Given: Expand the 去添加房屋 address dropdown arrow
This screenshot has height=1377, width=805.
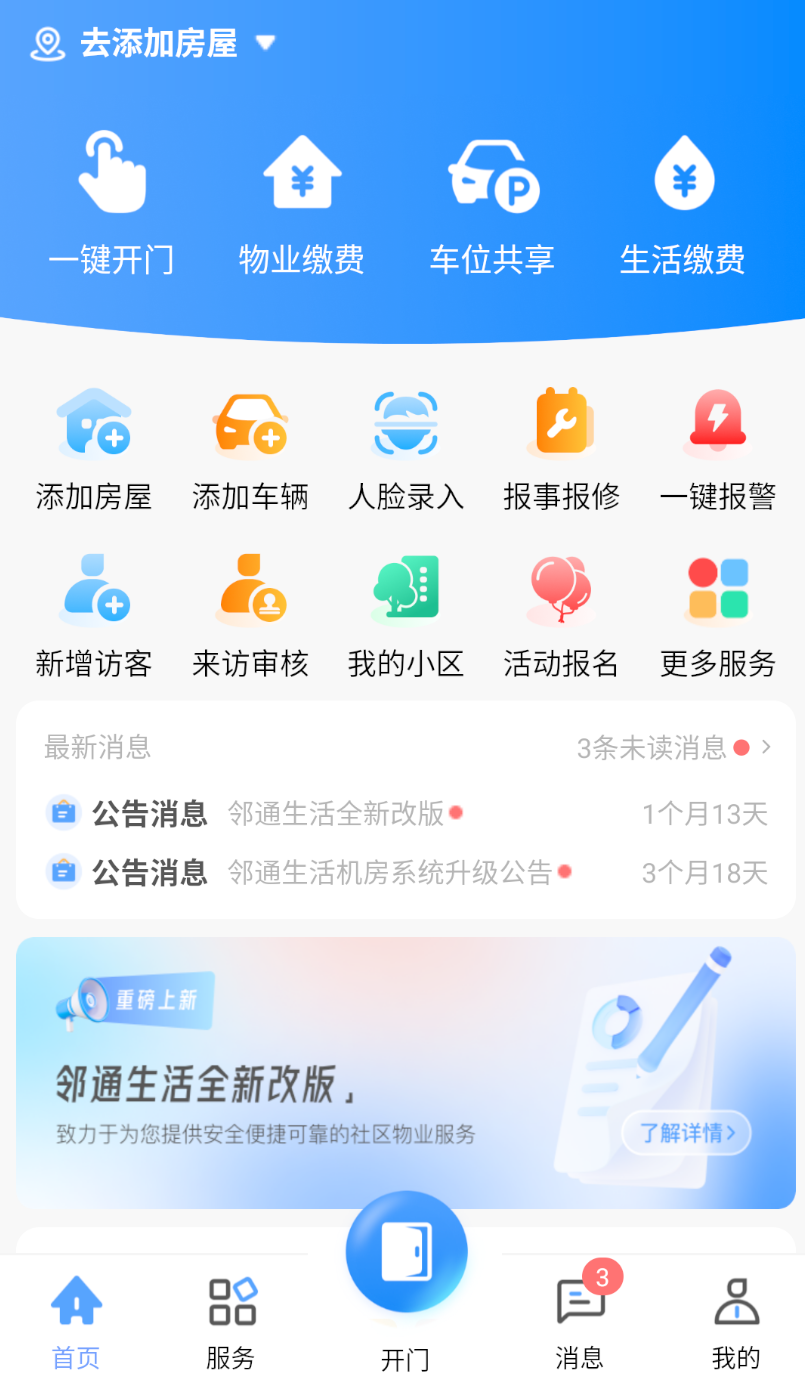Looking at the screenshot, I should (x=264, y=44).
